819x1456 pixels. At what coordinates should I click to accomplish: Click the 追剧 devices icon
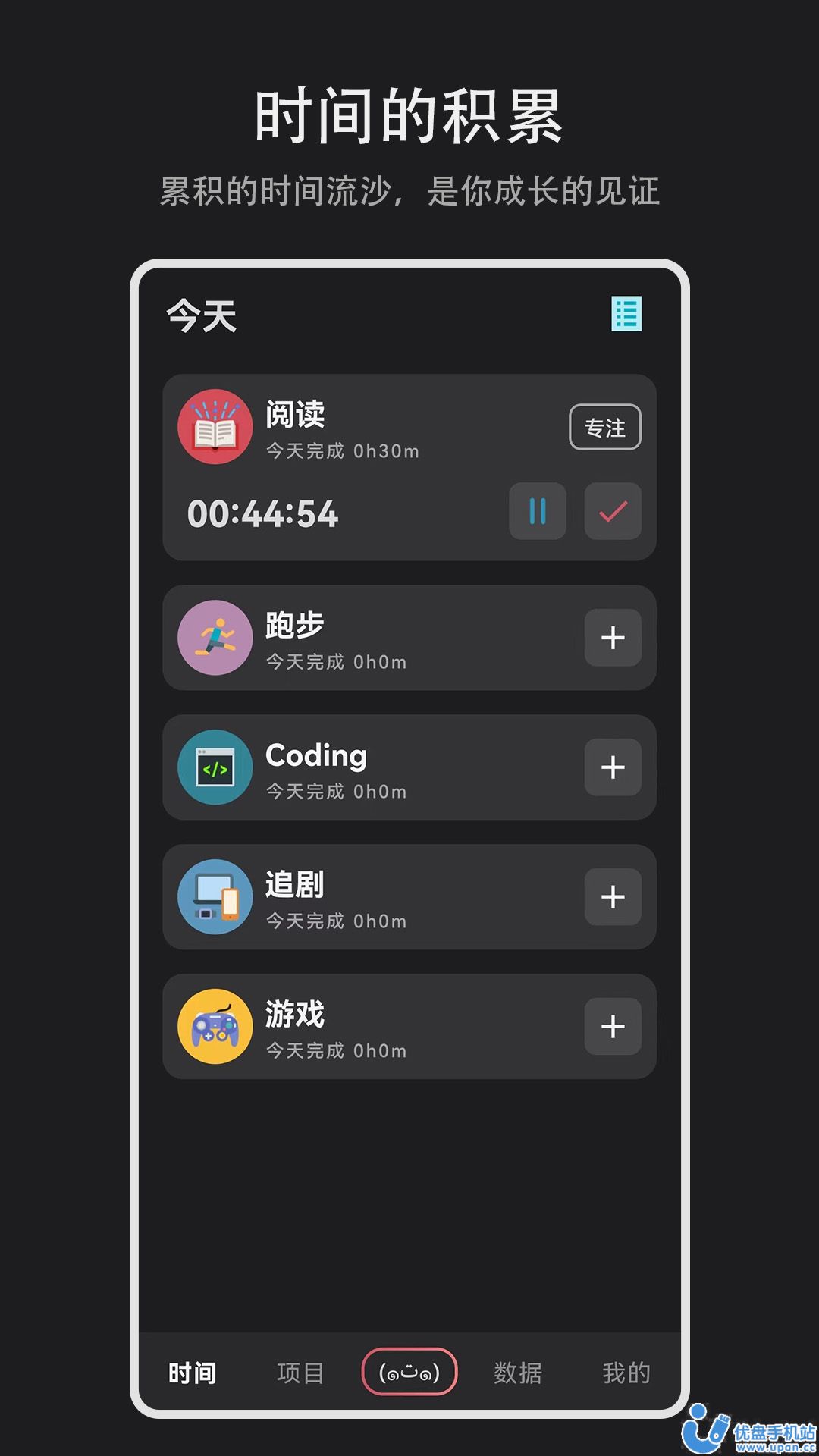215,897
